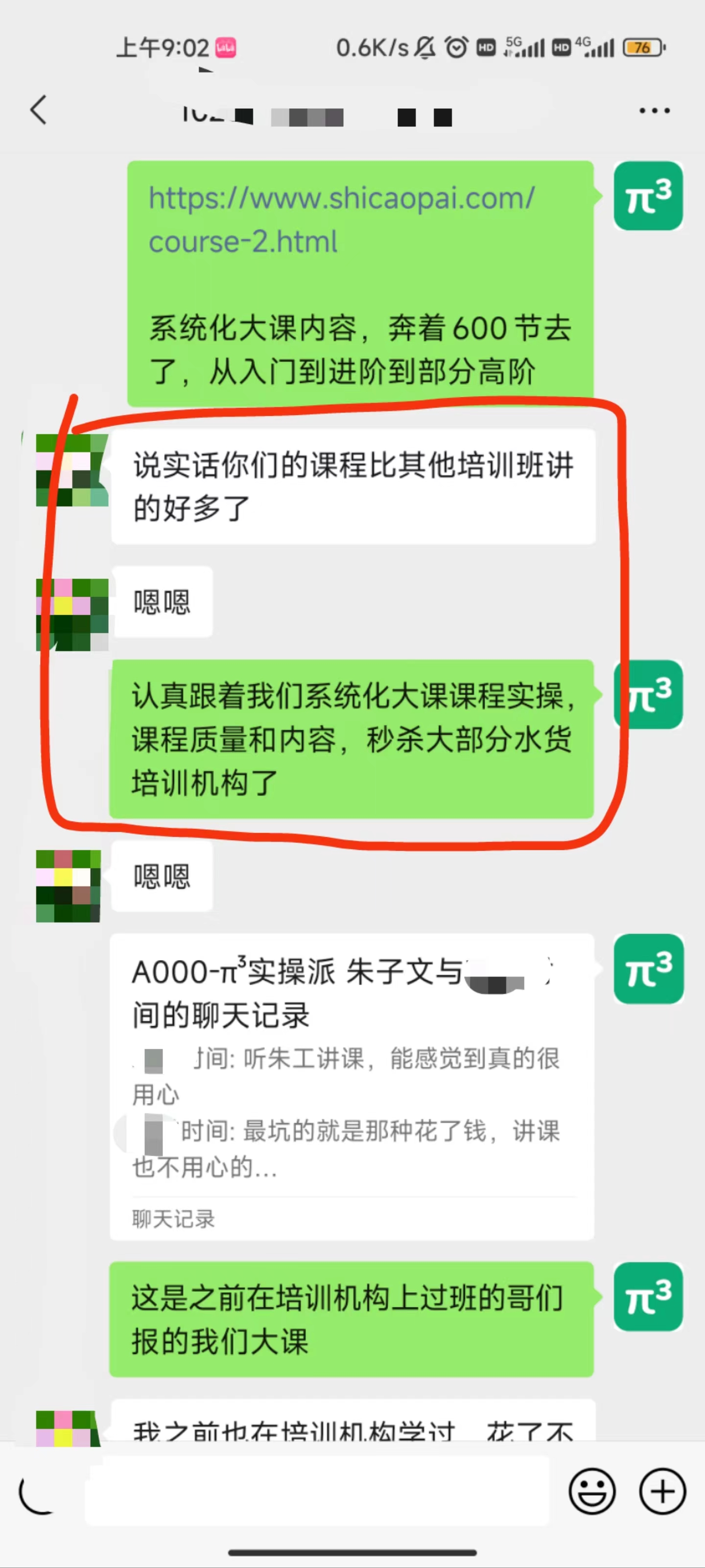Tap the voice input icon

38,1492
